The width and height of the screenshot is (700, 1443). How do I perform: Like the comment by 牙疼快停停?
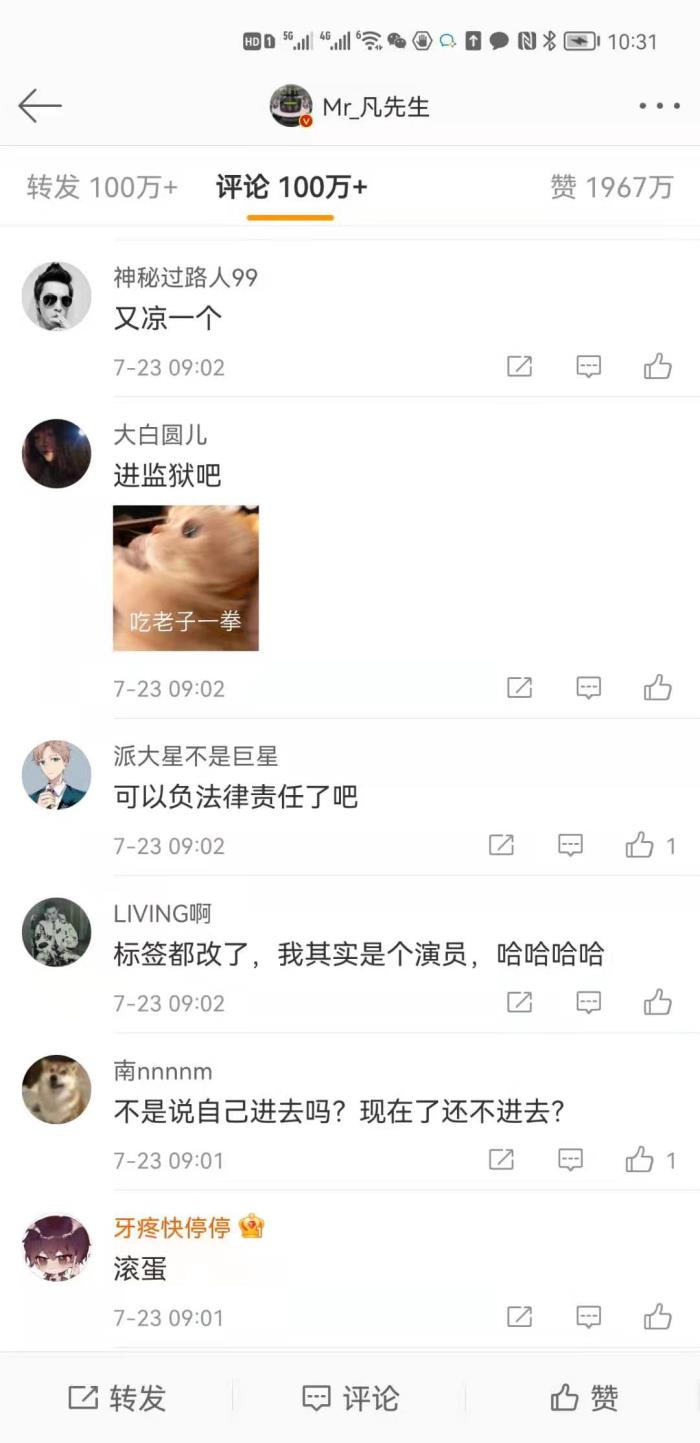(657, 1317)
